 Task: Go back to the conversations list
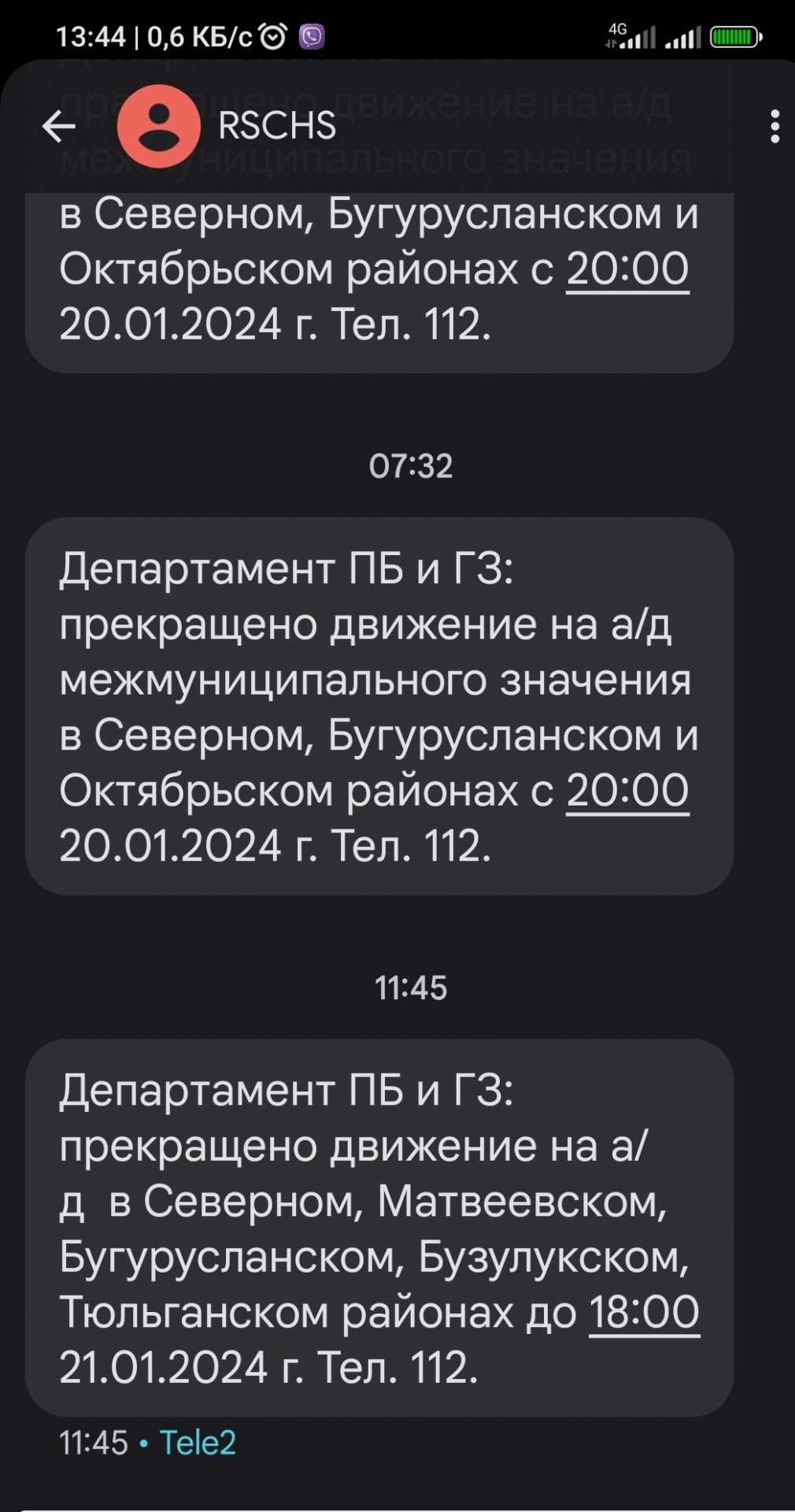(x=58, y=126)
